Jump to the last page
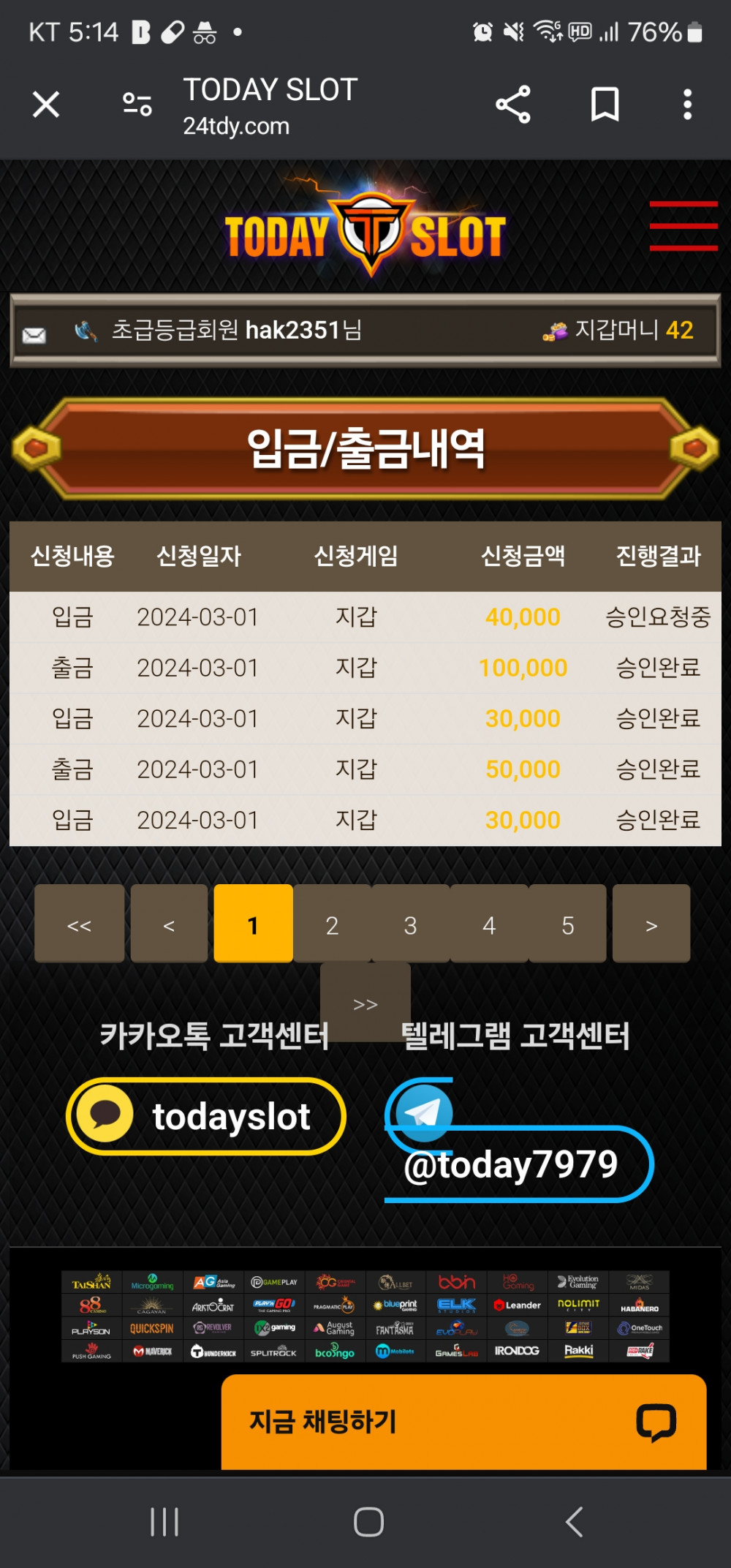Viewport: 731px width, 1568px height. [x=365, y=1003]
